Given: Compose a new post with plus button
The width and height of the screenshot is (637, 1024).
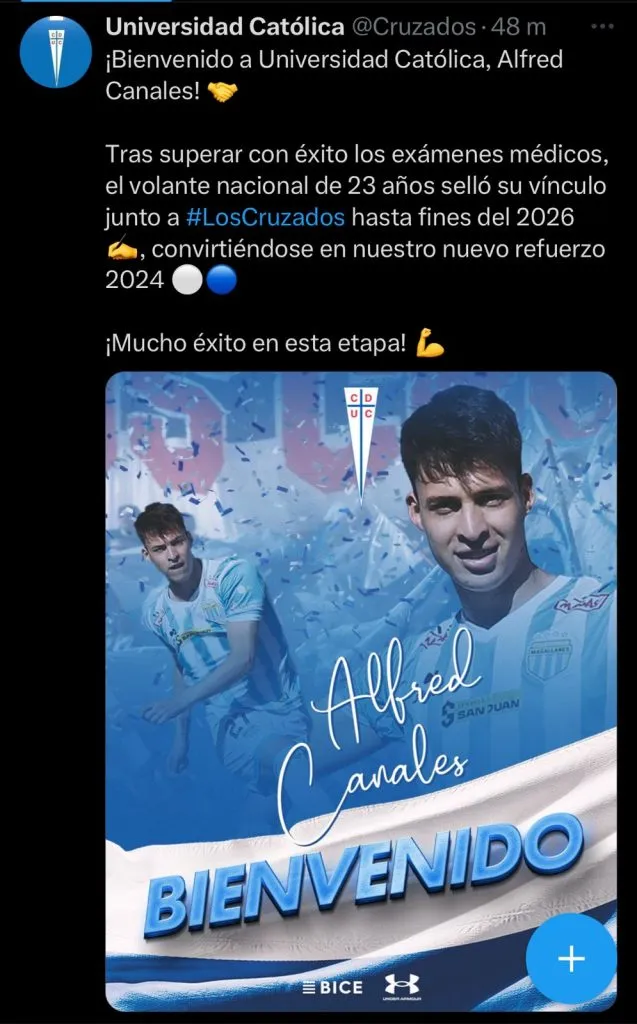Looking at the screenshot, I should [570, 960].
